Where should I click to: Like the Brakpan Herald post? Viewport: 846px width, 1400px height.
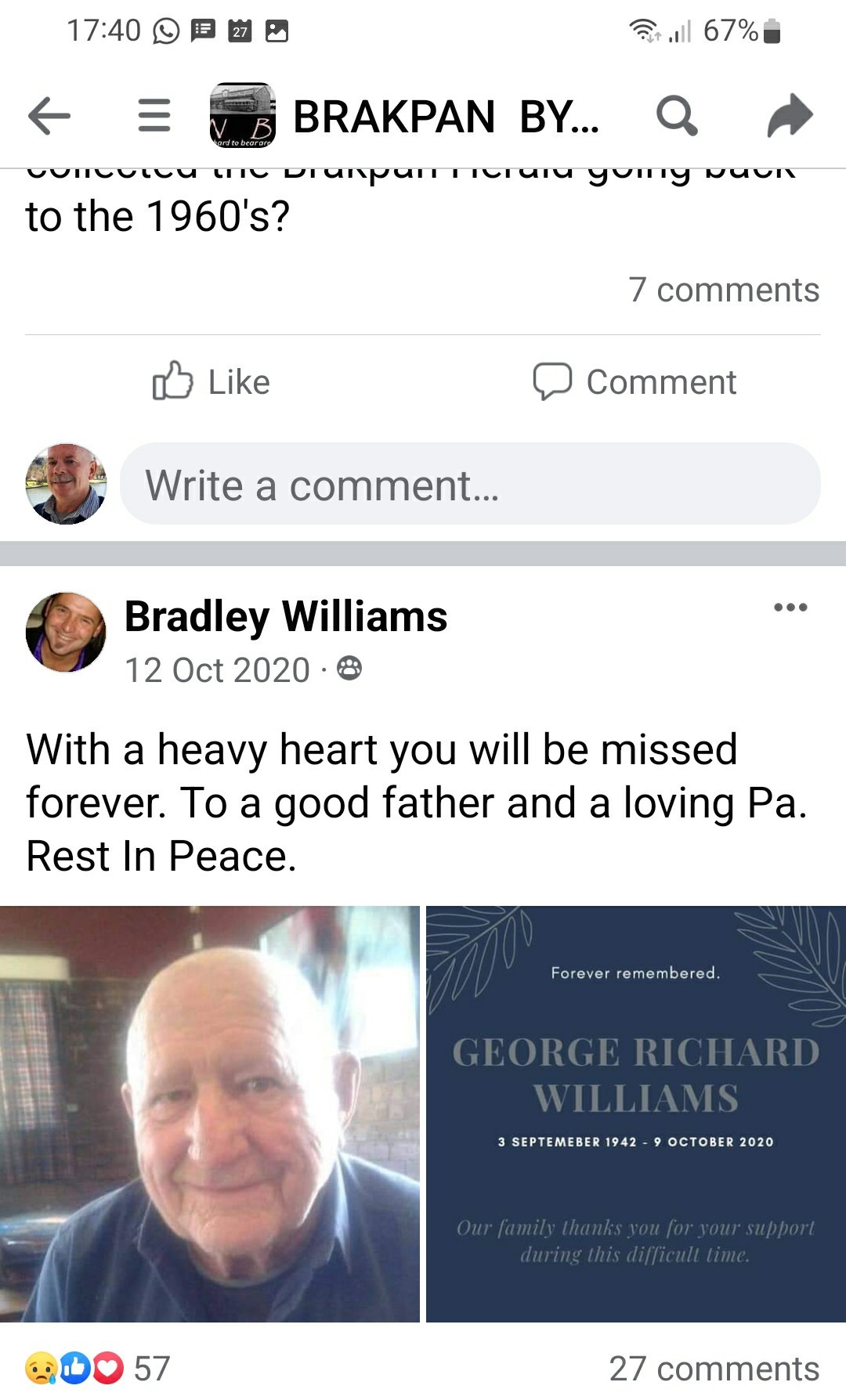point(211,382)
